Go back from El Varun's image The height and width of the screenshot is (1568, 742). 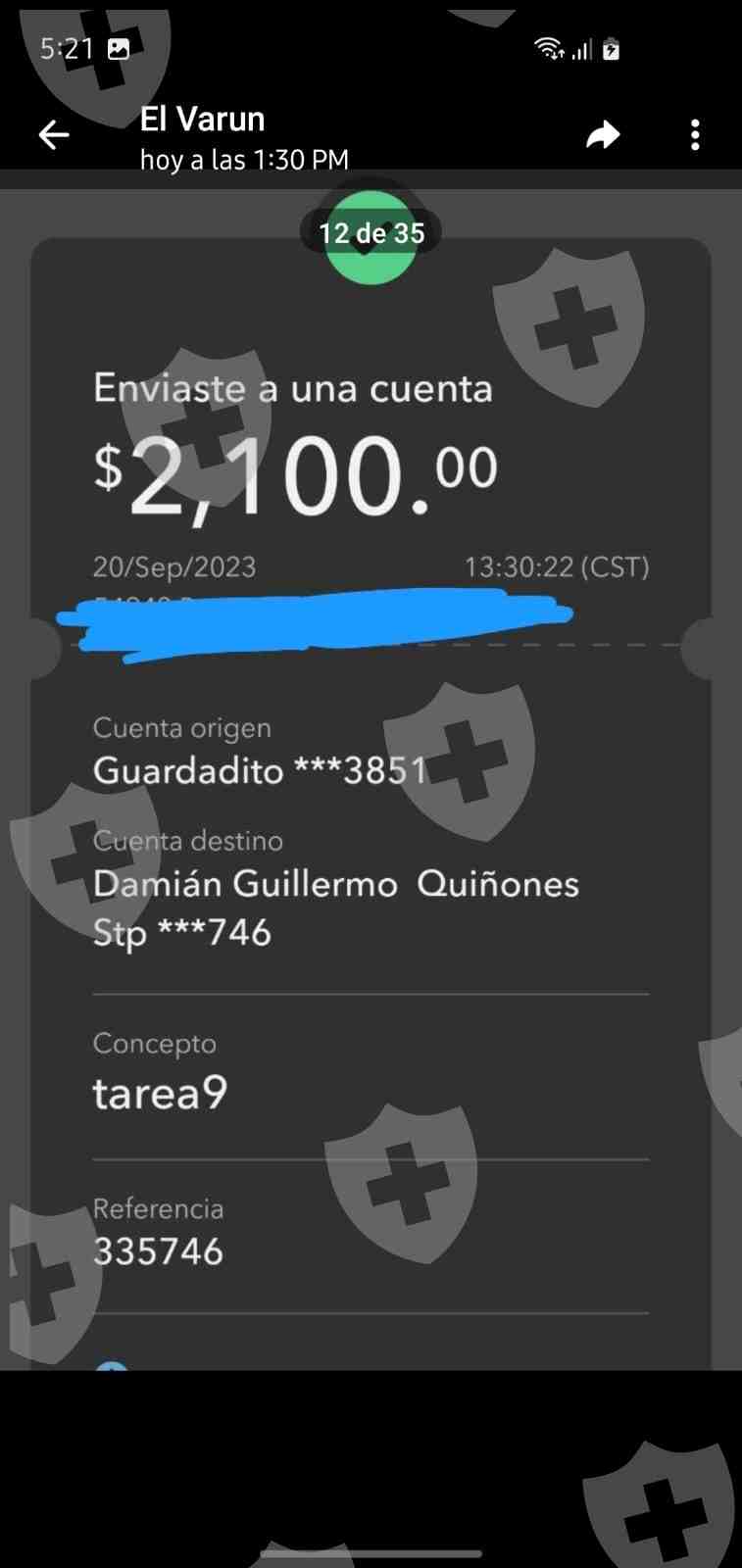(54, 135)
